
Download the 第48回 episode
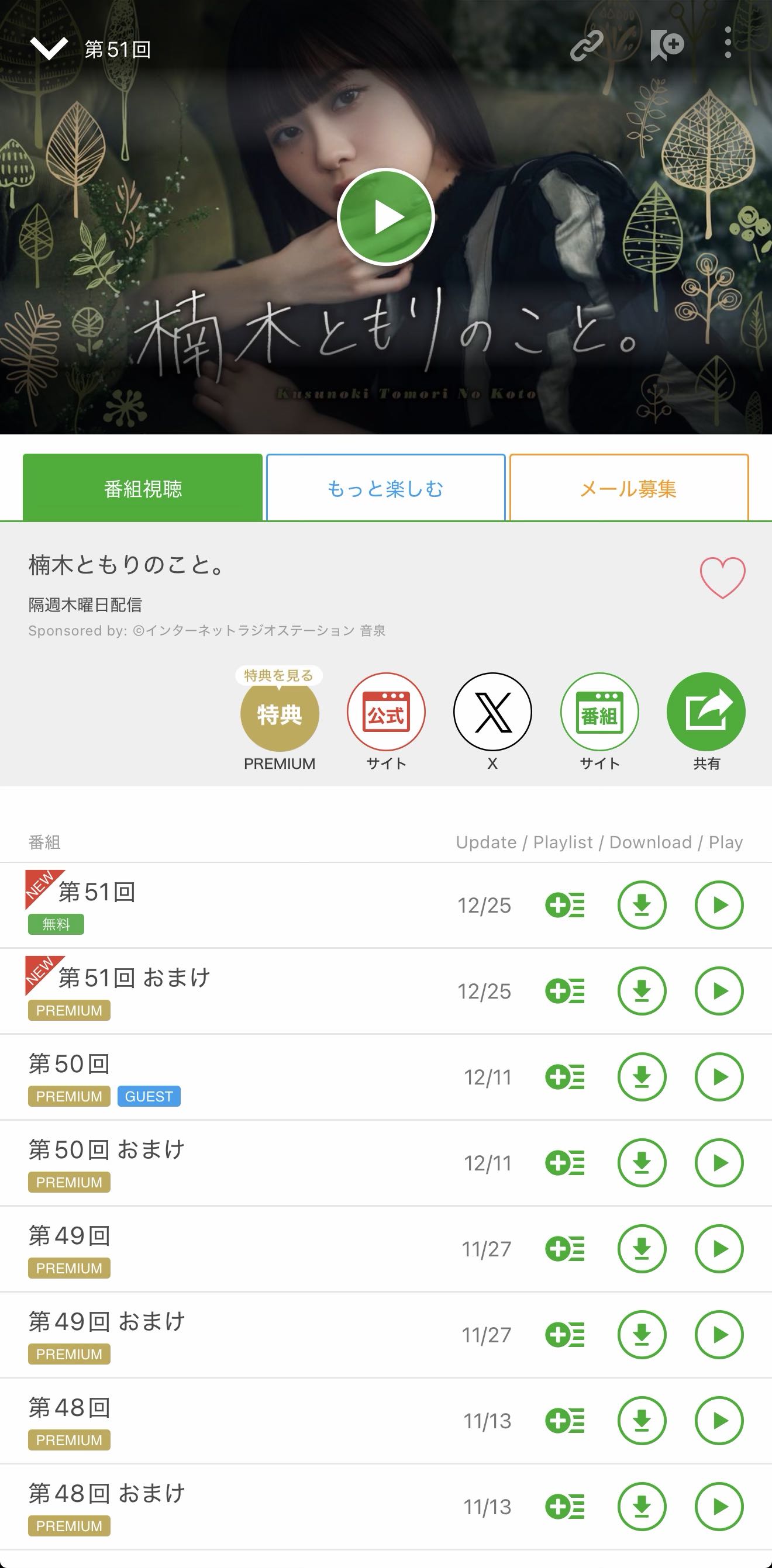pos(642,1421)
